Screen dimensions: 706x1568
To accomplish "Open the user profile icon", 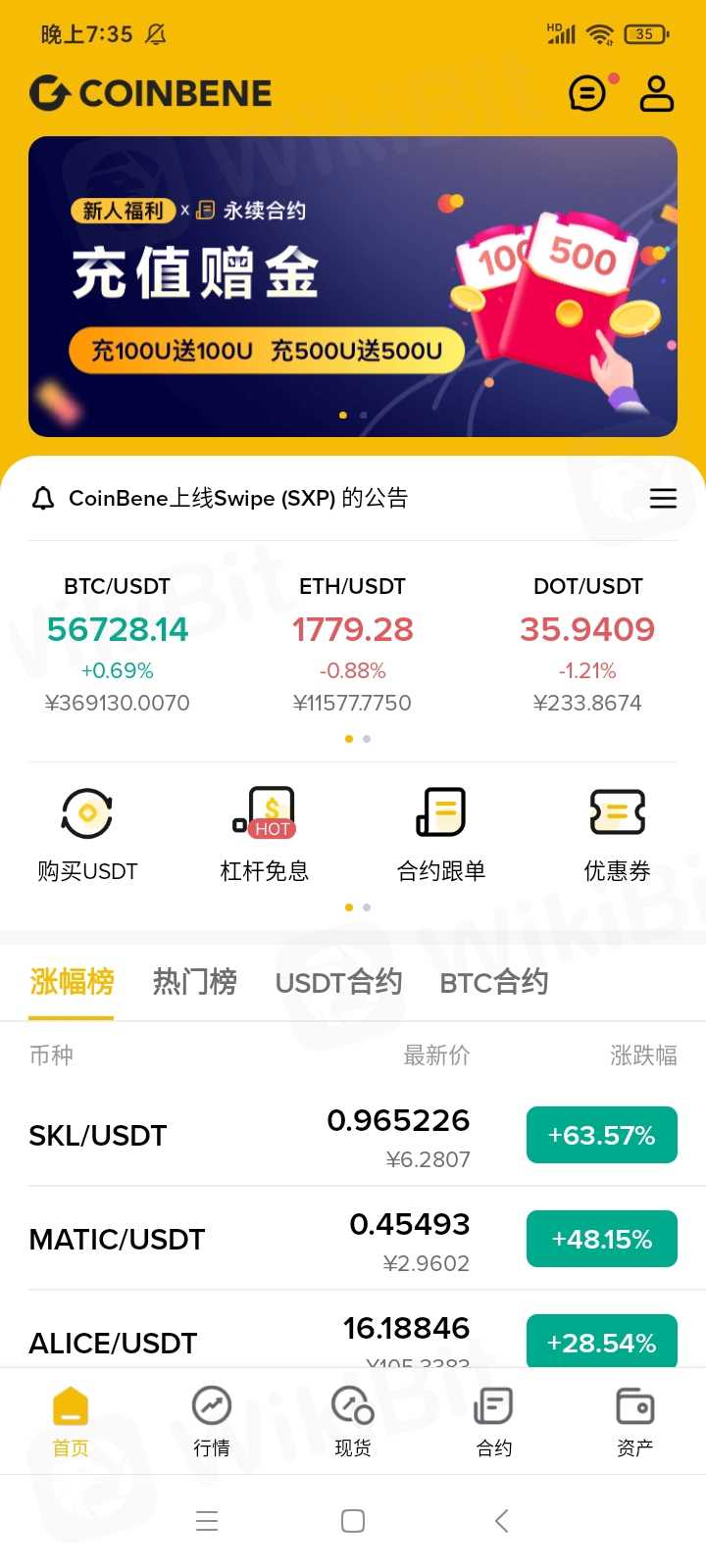I will click(x=656, y=94).
